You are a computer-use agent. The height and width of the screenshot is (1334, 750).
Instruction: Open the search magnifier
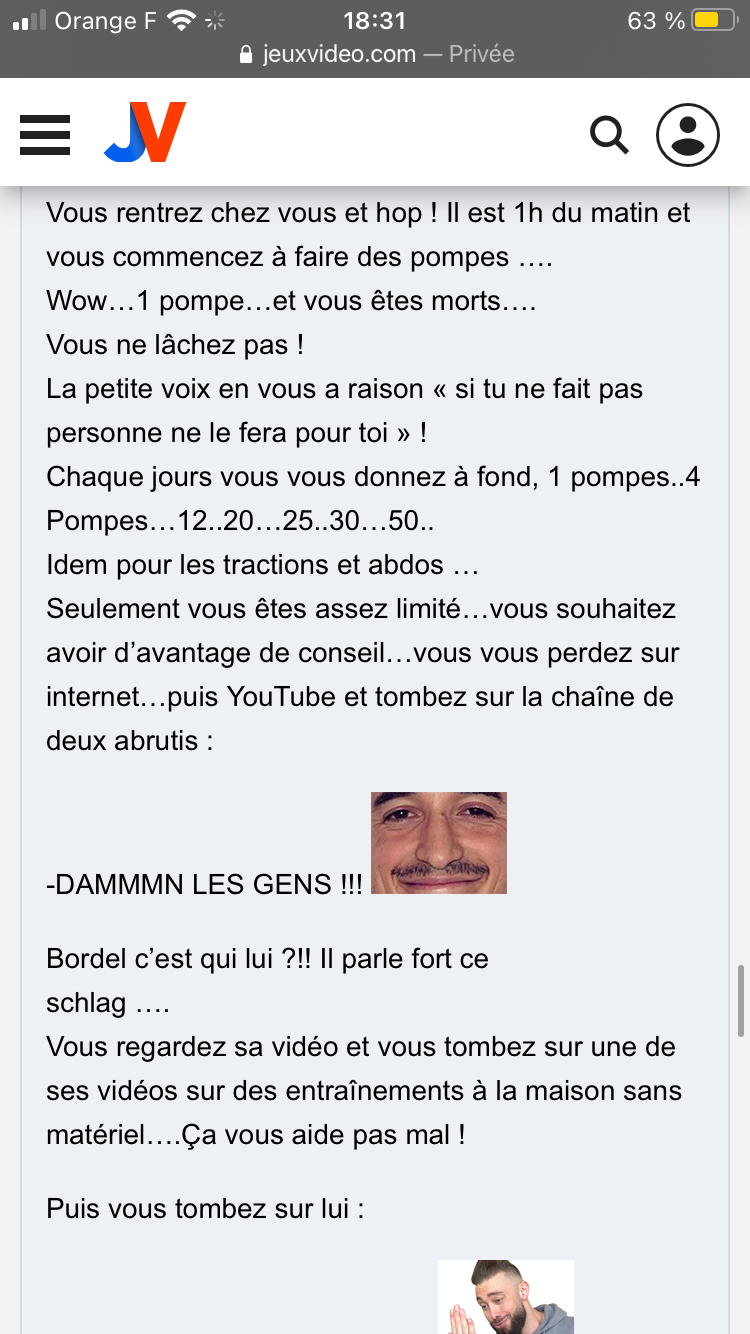pyautogui.click(x=608, y=134)
